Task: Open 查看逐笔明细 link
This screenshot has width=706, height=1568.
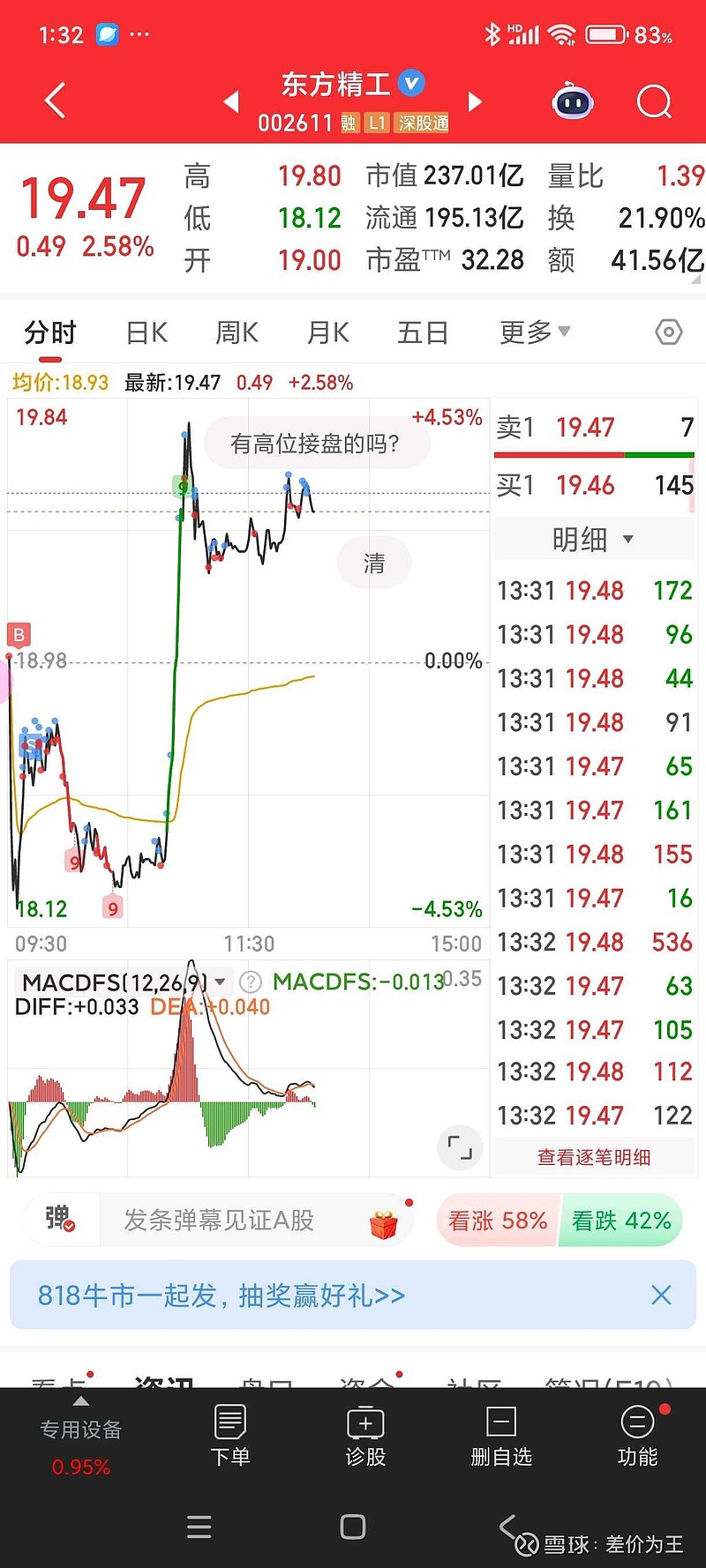Action: coord(594,1157)
